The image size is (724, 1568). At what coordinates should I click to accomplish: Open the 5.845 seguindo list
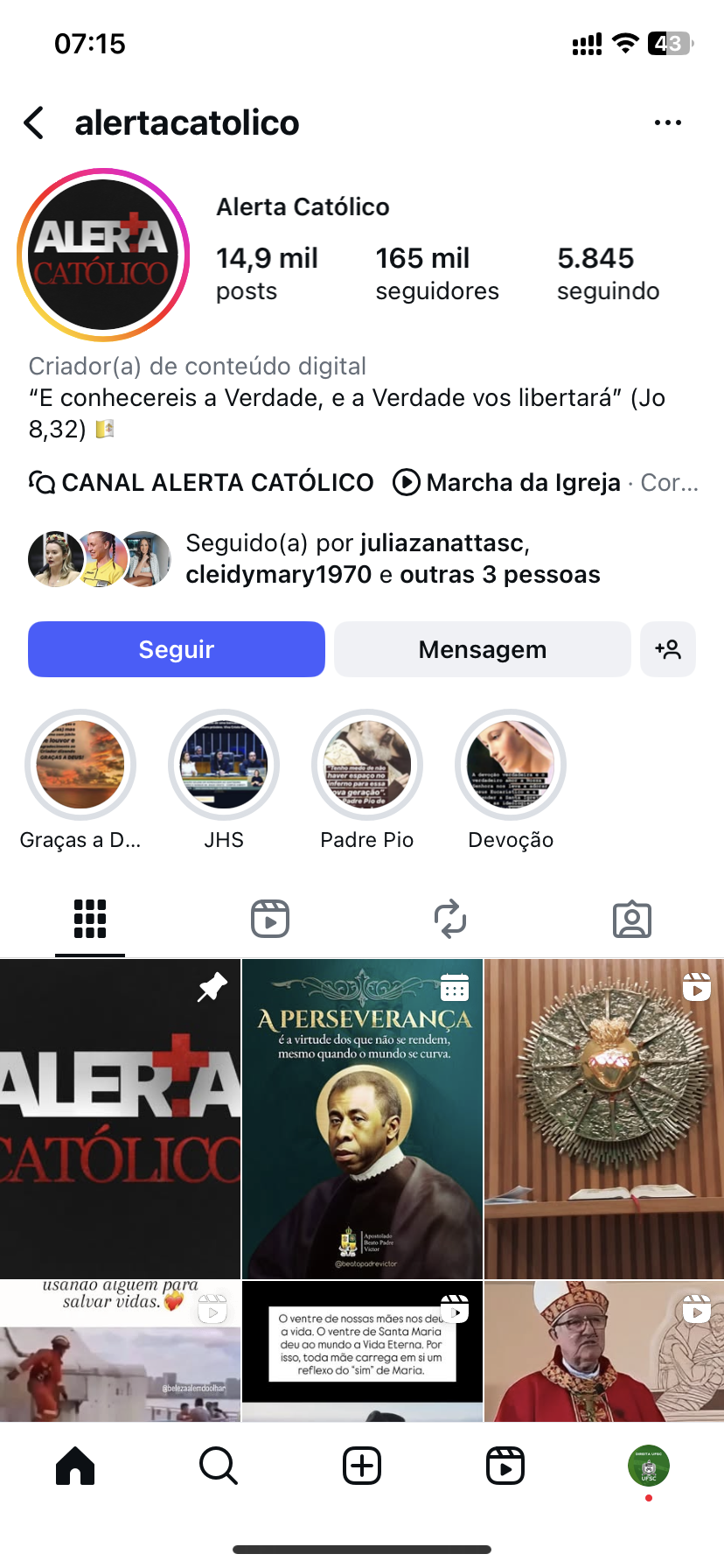[x=608, y=273]
